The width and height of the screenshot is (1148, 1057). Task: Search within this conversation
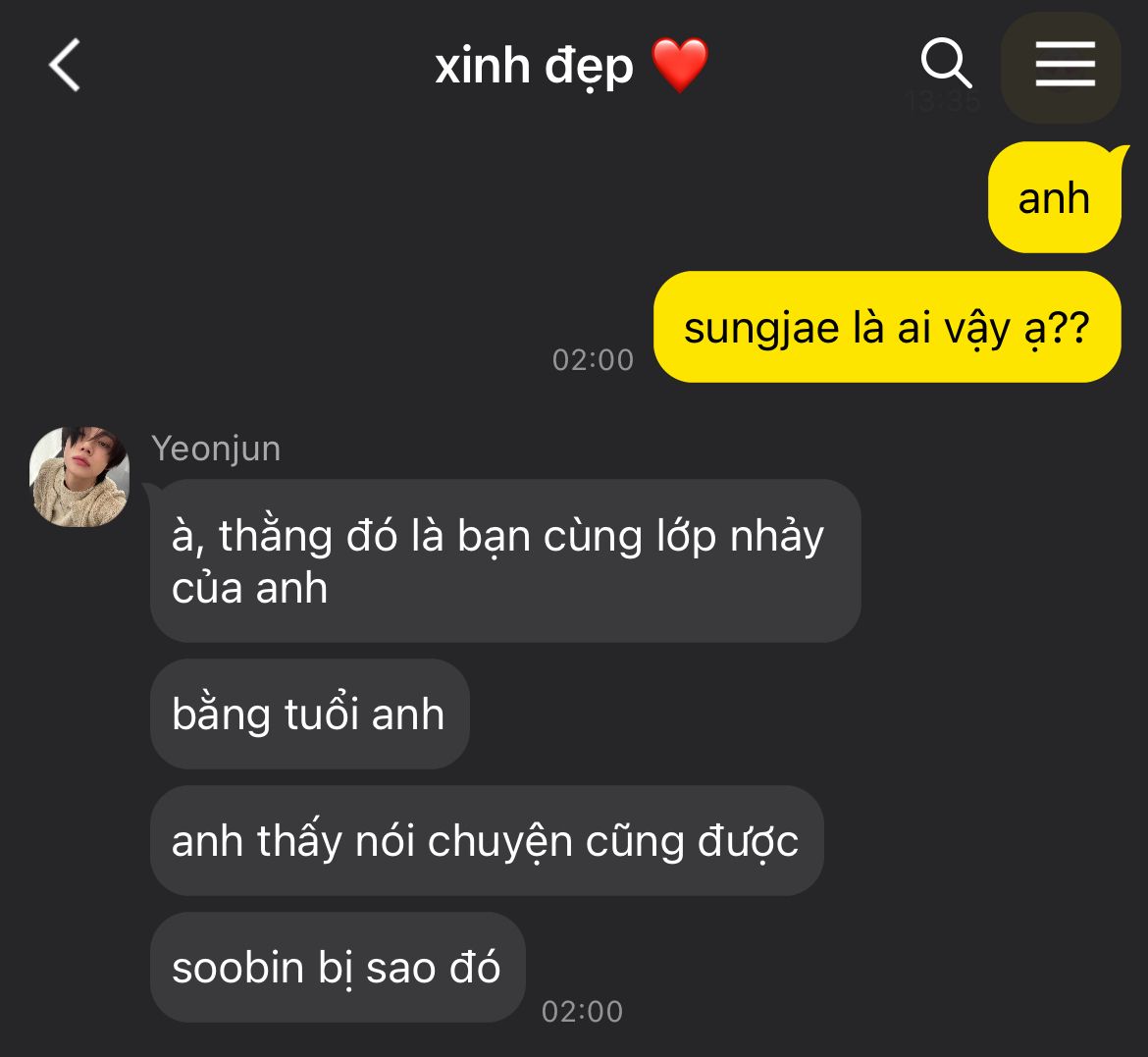(945, 65)
